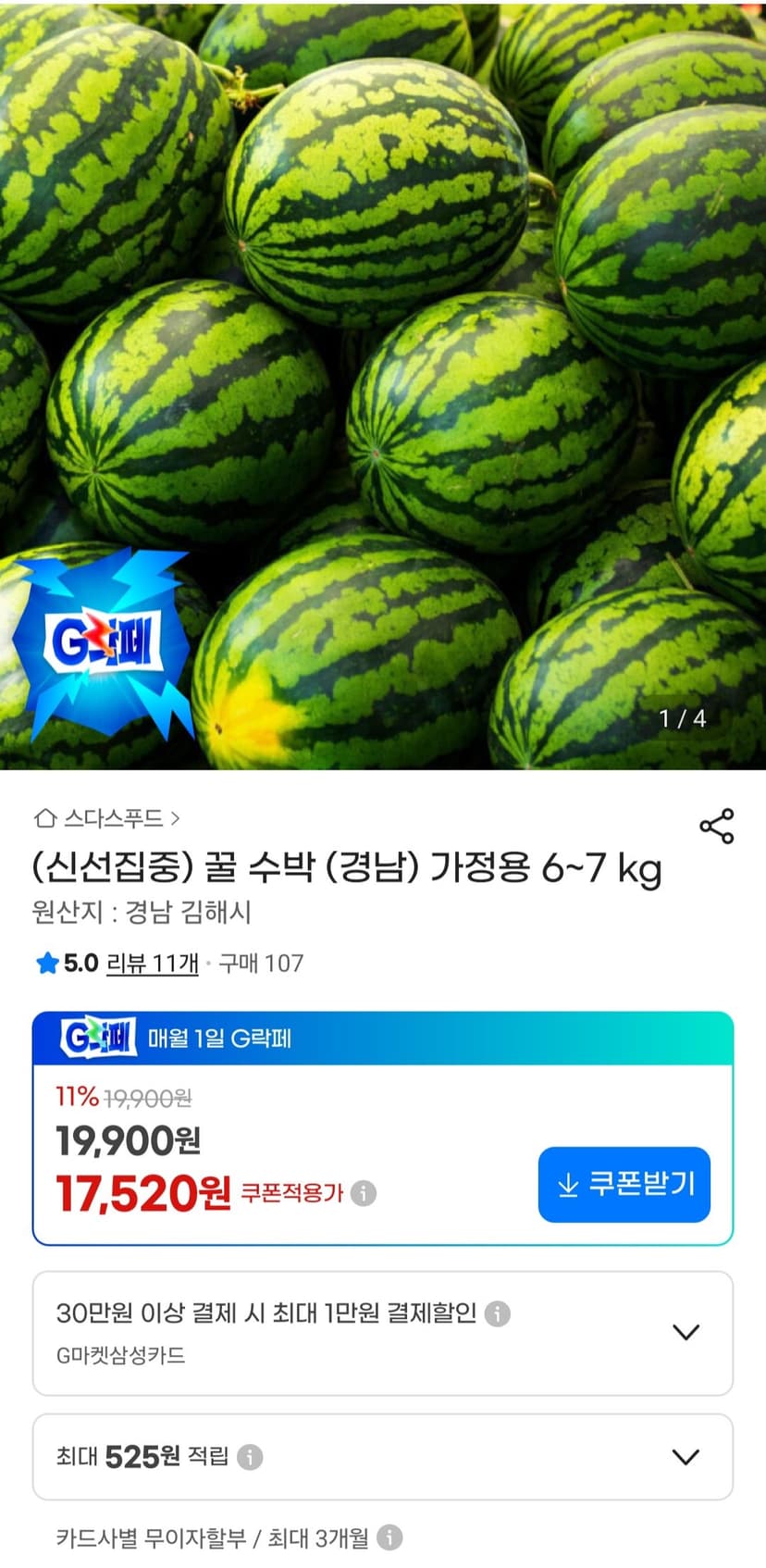The height and width of the screenshot is (1568, 766).
Task: Expand the G마켓삼성카드 payment discount row
Action: coord(383,1333)
